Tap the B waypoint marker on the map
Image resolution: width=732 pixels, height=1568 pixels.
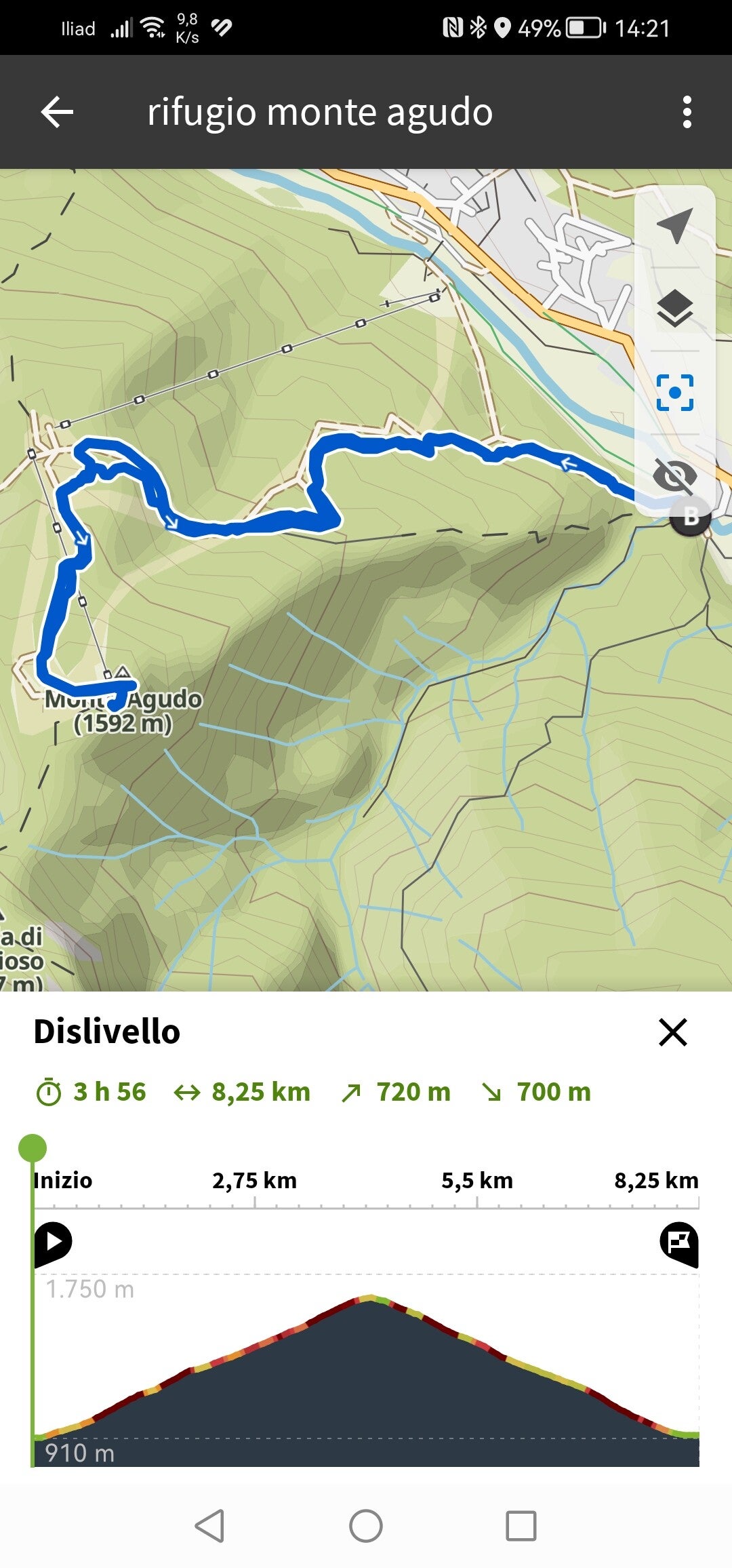[x=690, y=516]
